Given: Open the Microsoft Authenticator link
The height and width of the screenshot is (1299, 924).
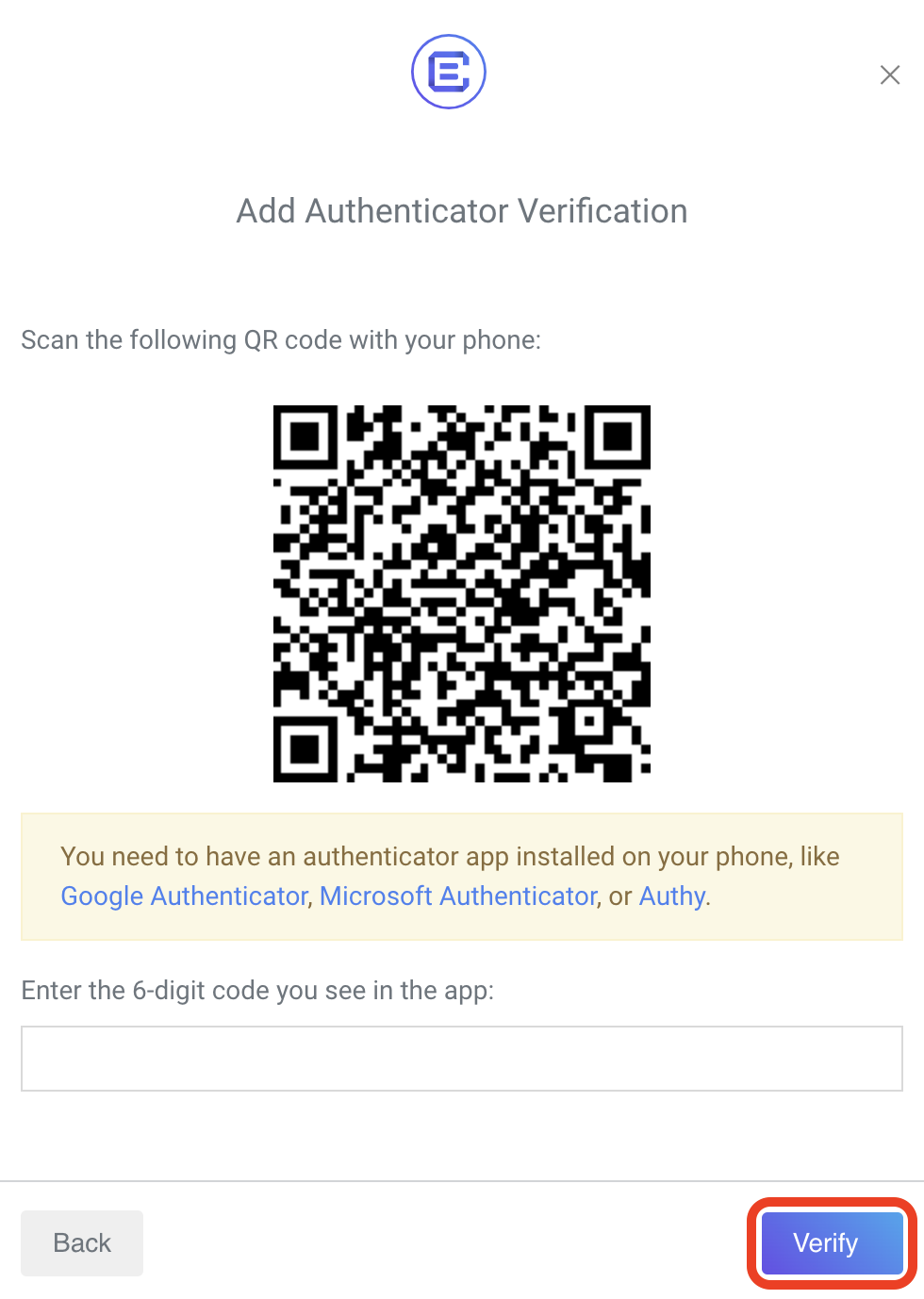Looking at the screenshot, I should pyautogui.click(x=458, y=896).
